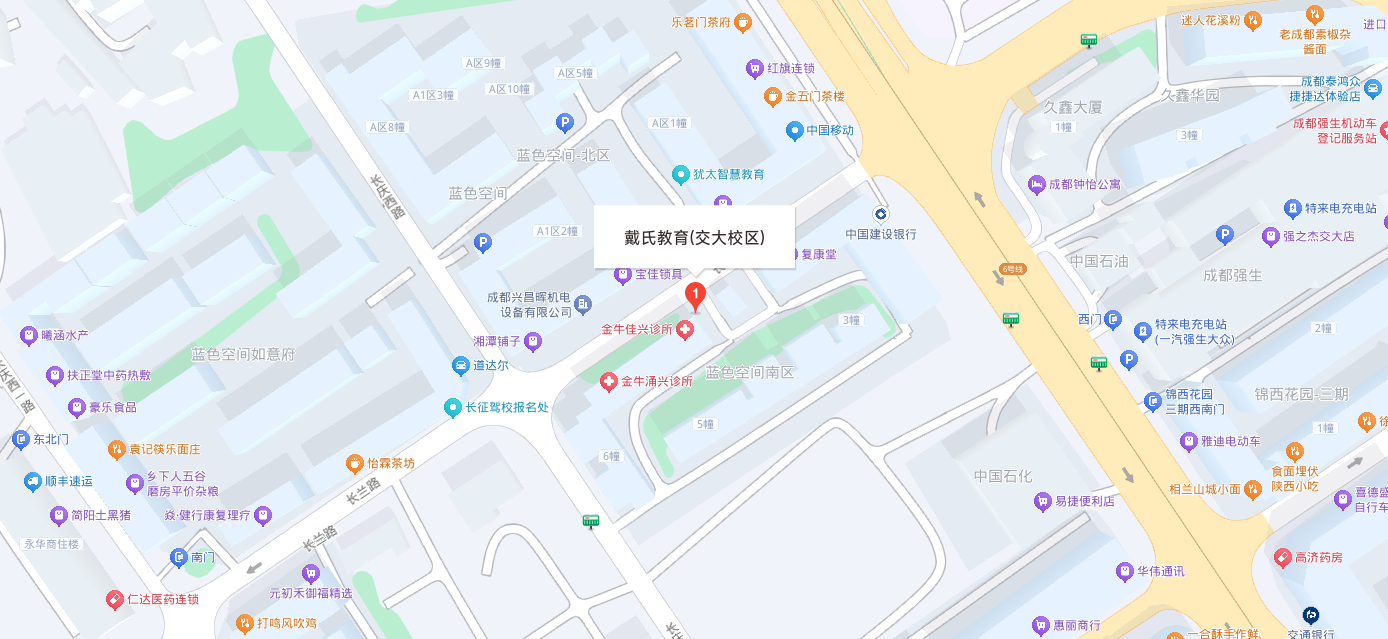1388x639 pixels.
Task: Select the 怡霖茶坊 teahouse marker
Action: tap(353, 463)
